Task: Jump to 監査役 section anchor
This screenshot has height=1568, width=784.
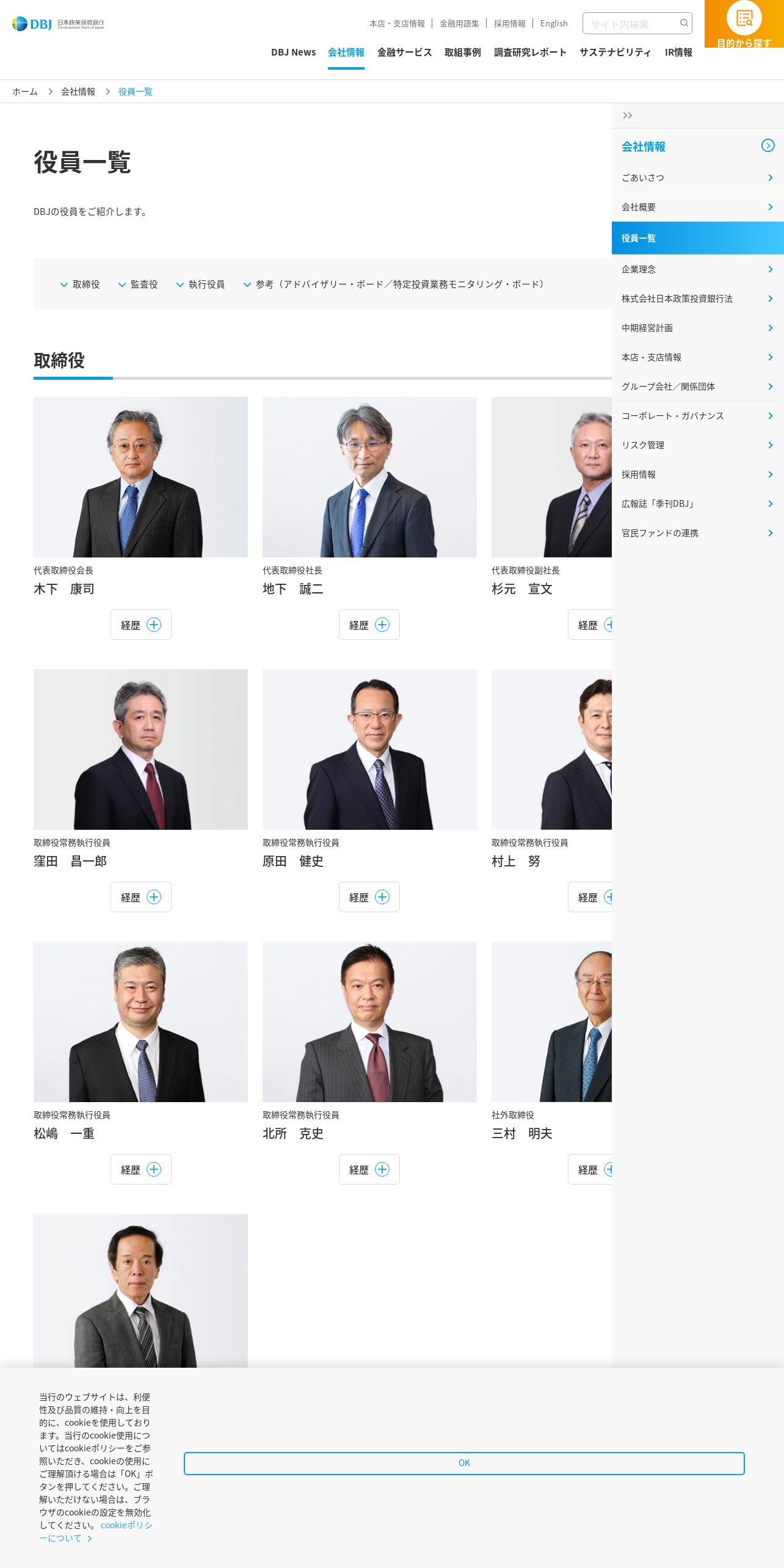Action: (x=138, y=285)
